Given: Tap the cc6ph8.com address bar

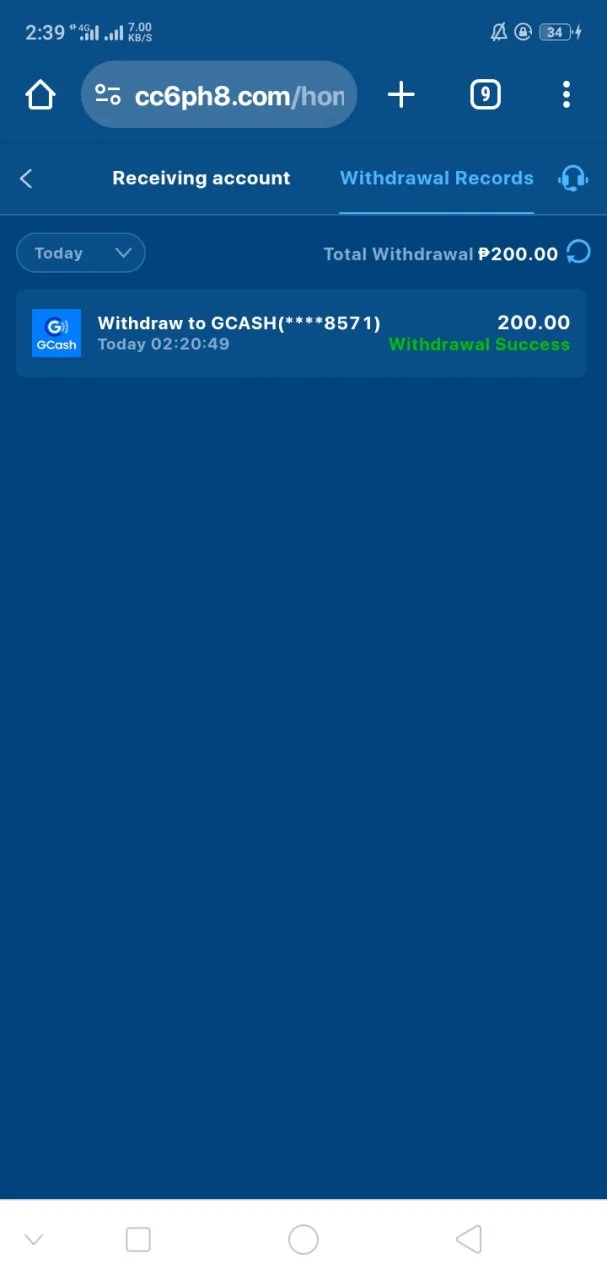Looking at the screenshot, I should tap(219, 95).
